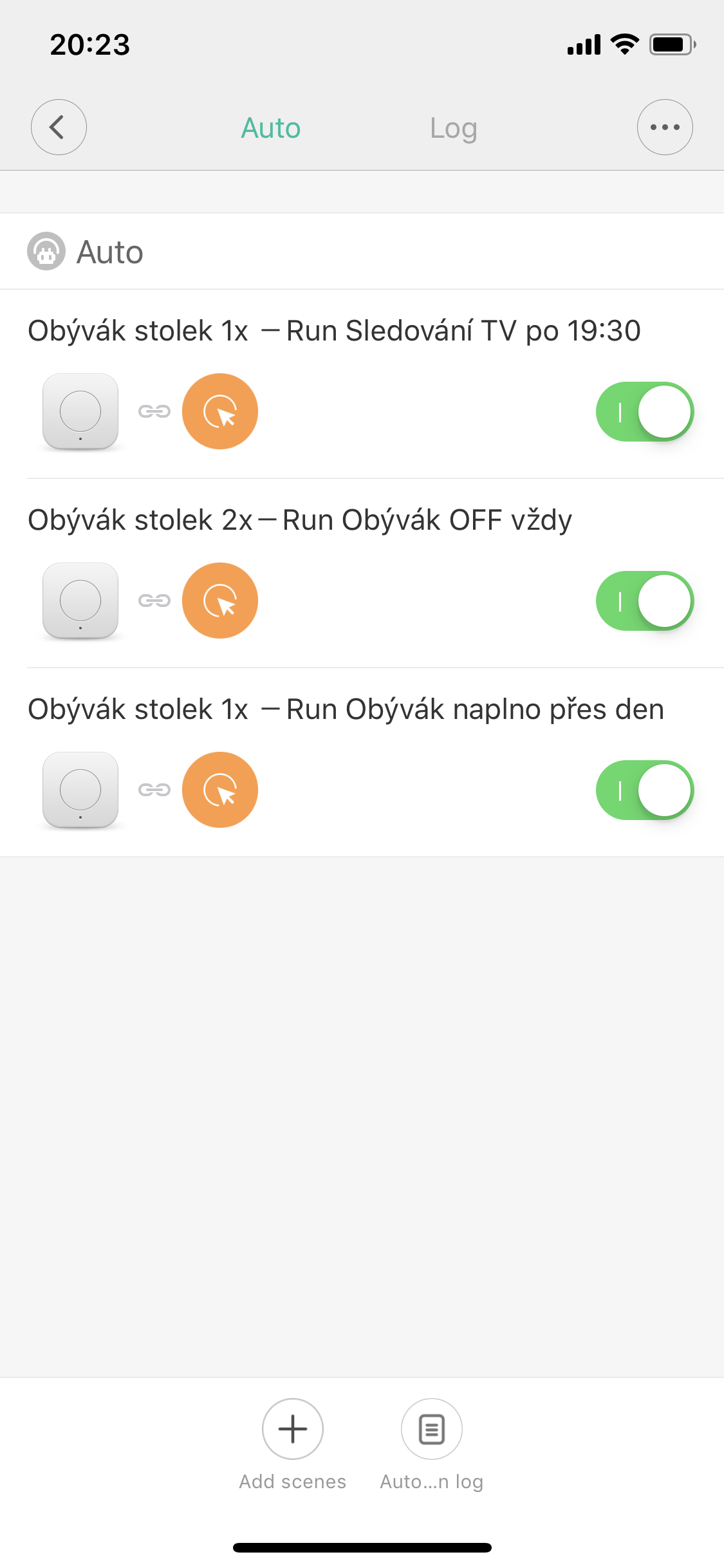Toggle the Run Obývák naplno přes den switch

(x=644, y=790)
